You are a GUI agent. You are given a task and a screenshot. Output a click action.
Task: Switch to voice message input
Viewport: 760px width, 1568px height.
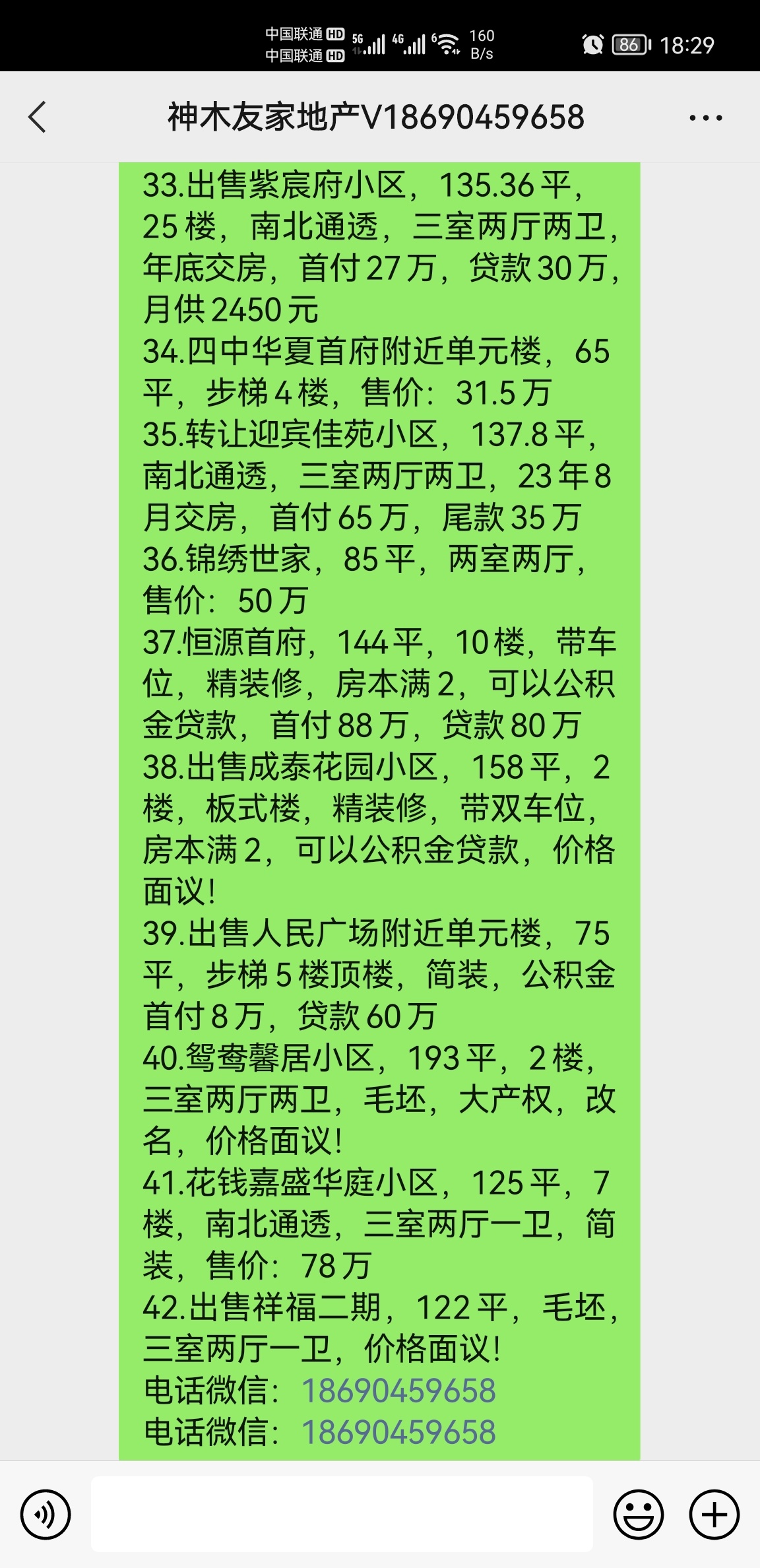coord(46,1515)
